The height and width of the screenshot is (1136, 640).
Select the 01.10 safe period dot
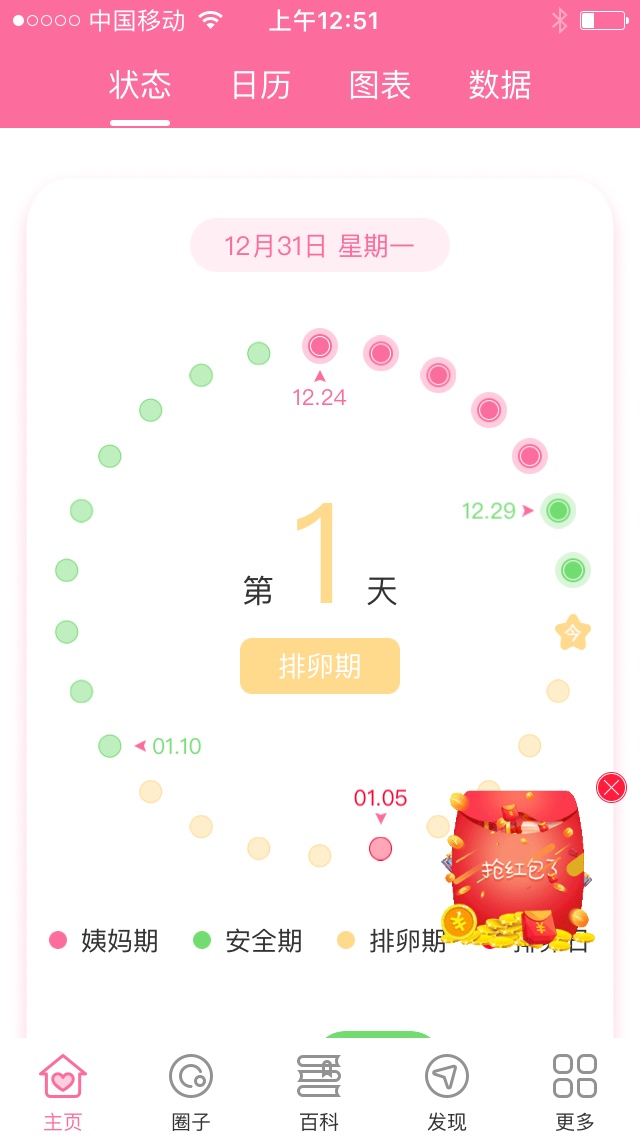[x=110, y=746]
